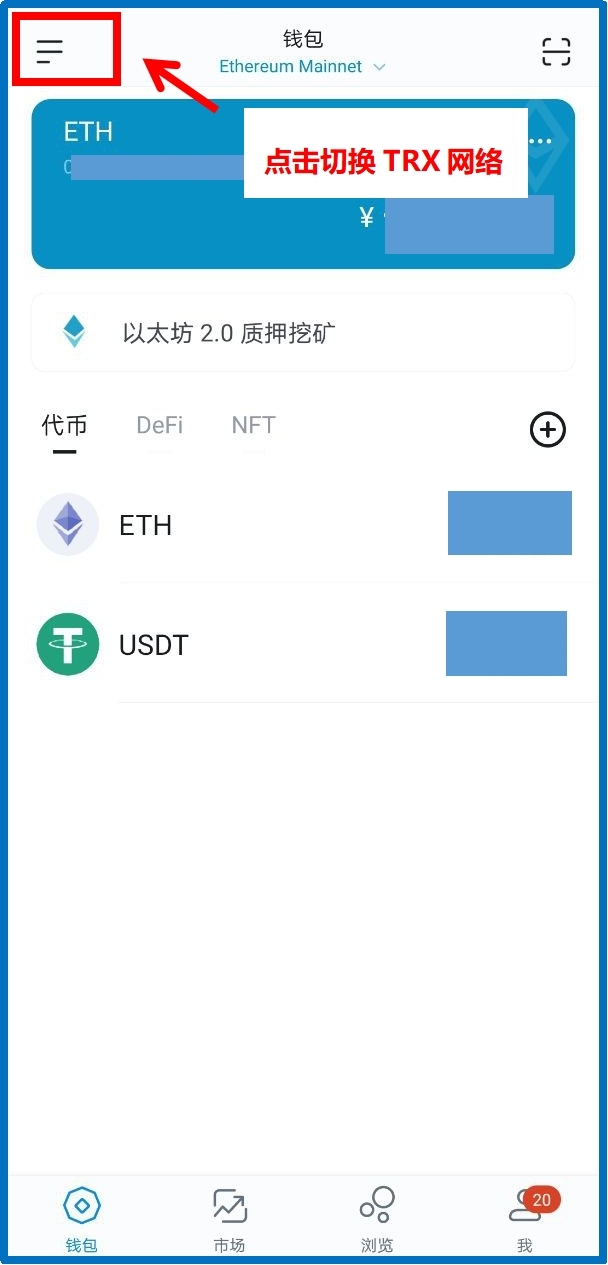Open the 我 profile tab

(x=526, y=1220)
